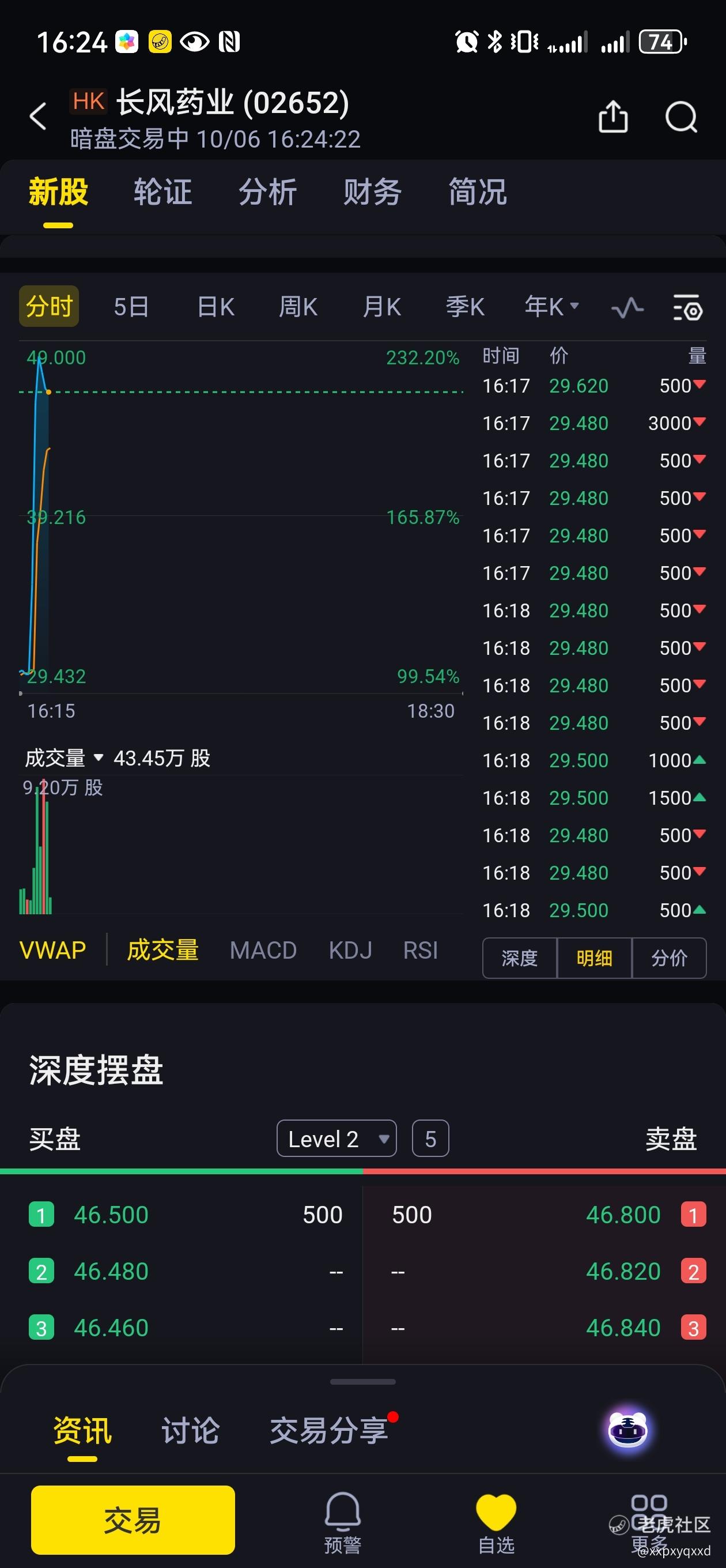Viewport: 726px width, 1568px height.
Task: View the 简况 tab
Action: (x=477, y=193)
